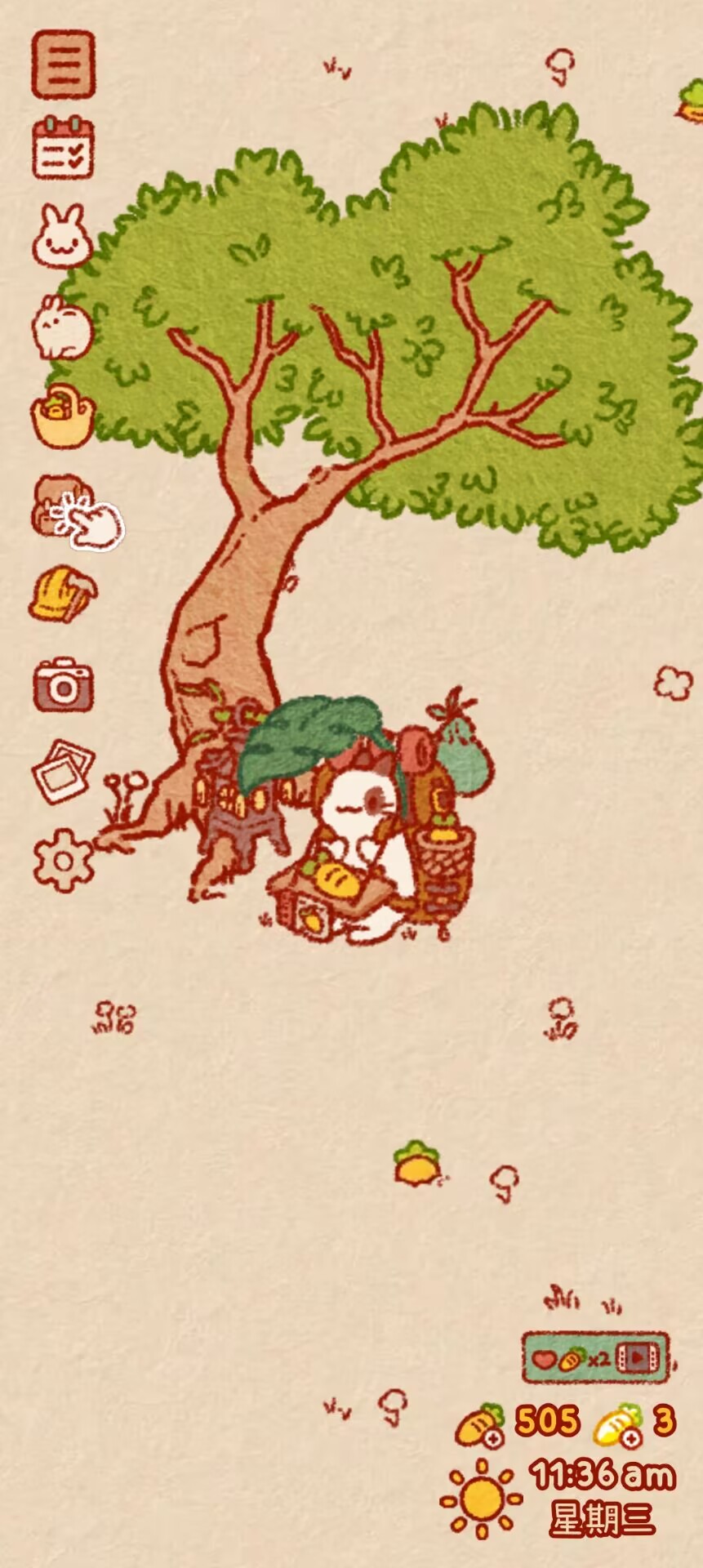Open the bunny face icon
This screenshot has height=1568, width=703.
point(62,236)
